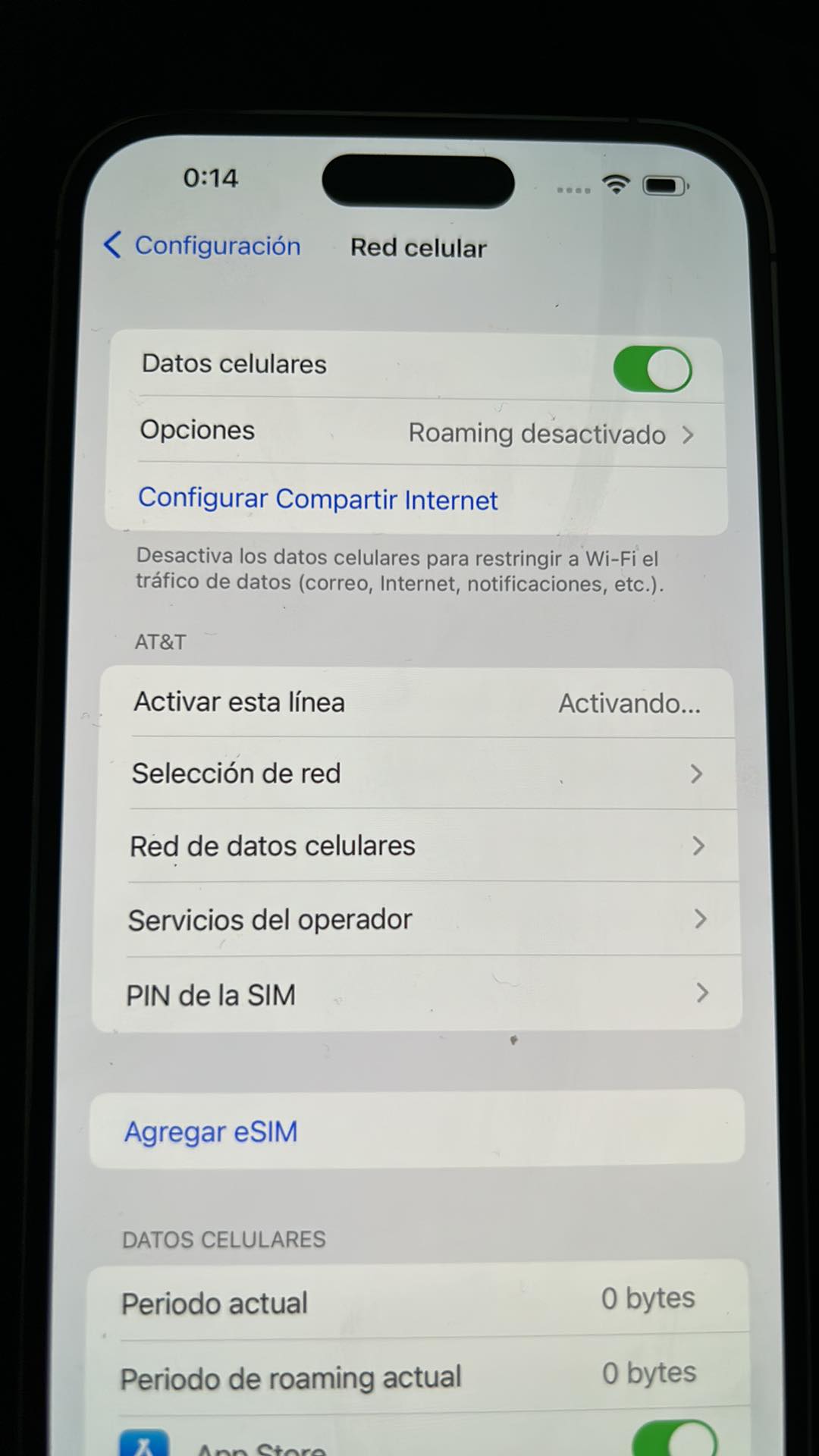This screenshot has width=819, height=1456.
Task: Tap Configurar Compartir Internet
Action: tap(318, 499)
